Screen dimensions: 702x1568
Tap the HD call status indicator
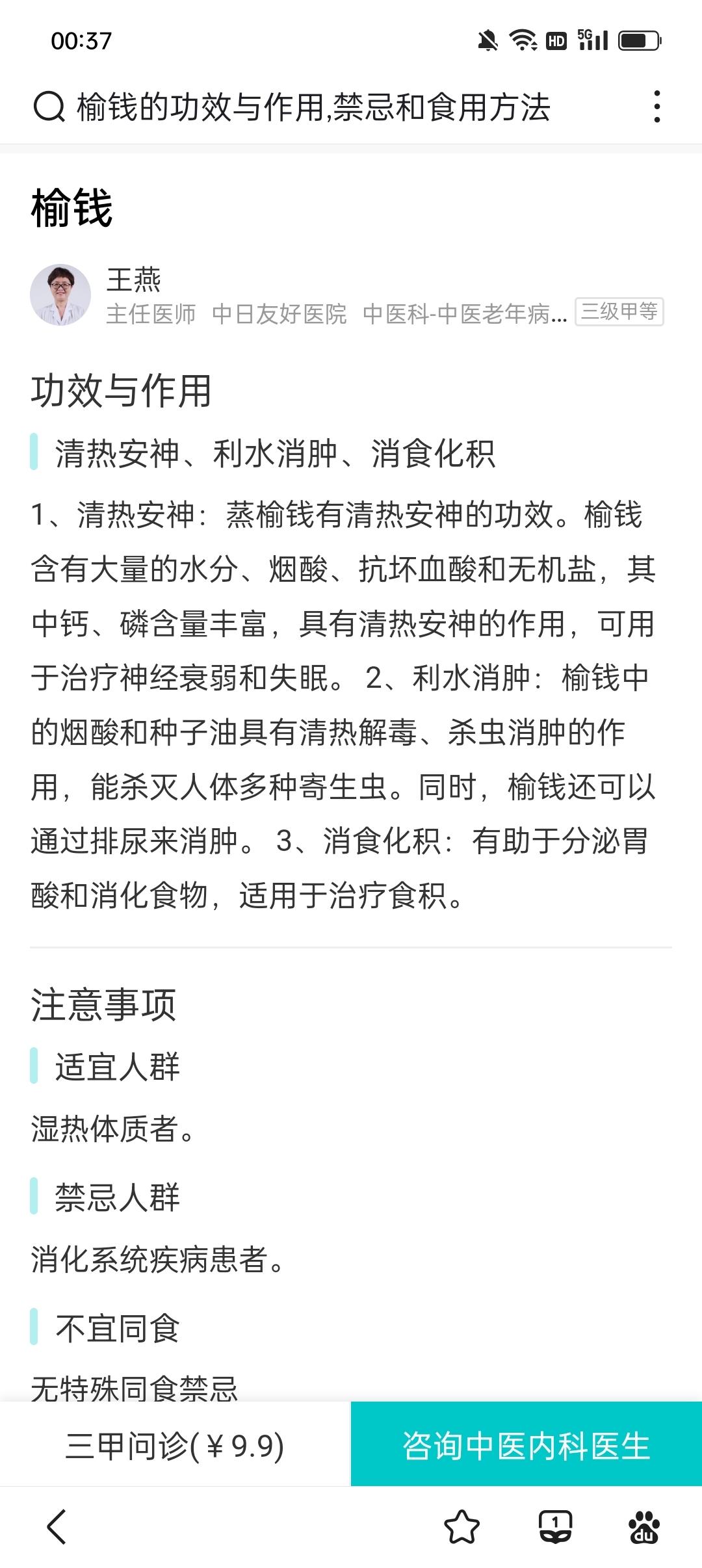pos(556,40)
